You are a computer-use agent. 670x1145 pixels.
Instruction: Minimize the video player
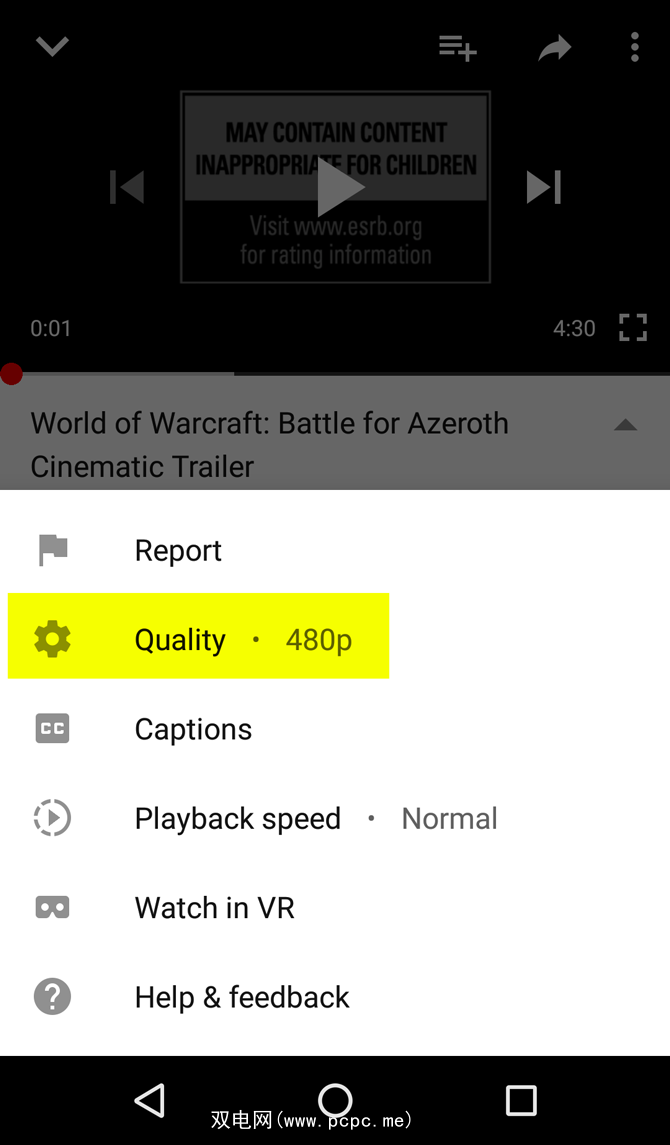pos(51,47)
